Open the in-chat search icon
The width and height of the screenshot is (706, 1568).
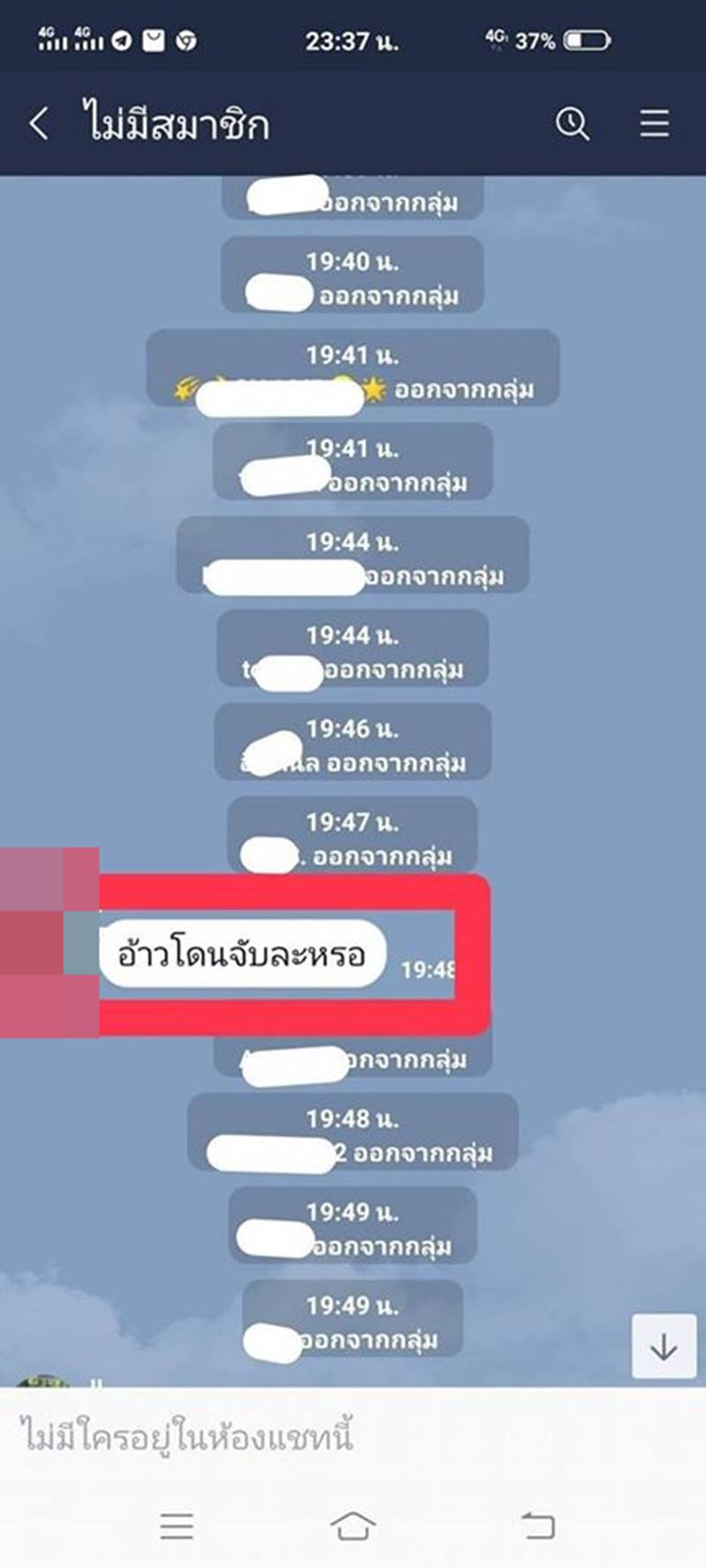573,123
